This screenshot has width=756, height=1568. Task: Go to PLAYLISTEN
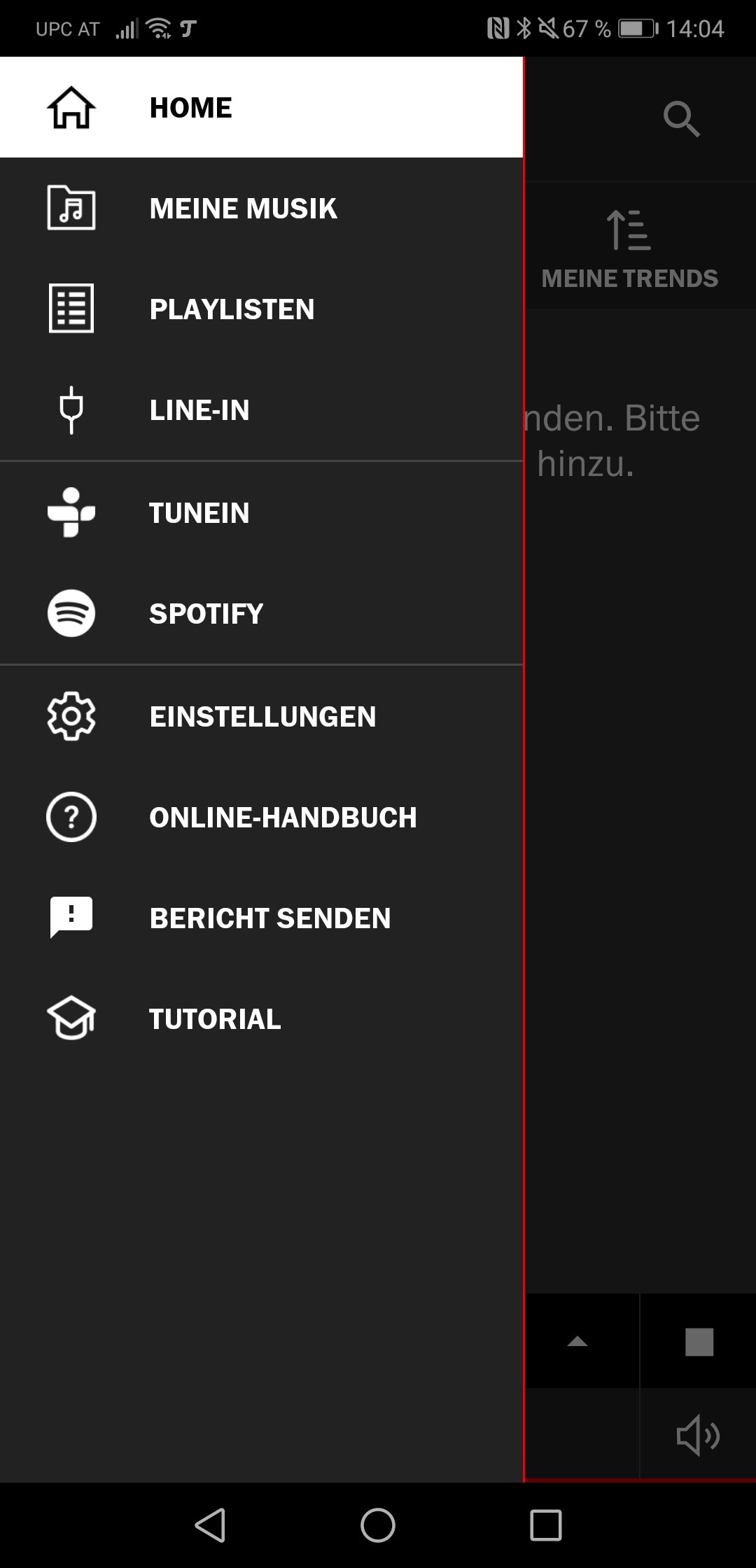[x=261, y=309]
